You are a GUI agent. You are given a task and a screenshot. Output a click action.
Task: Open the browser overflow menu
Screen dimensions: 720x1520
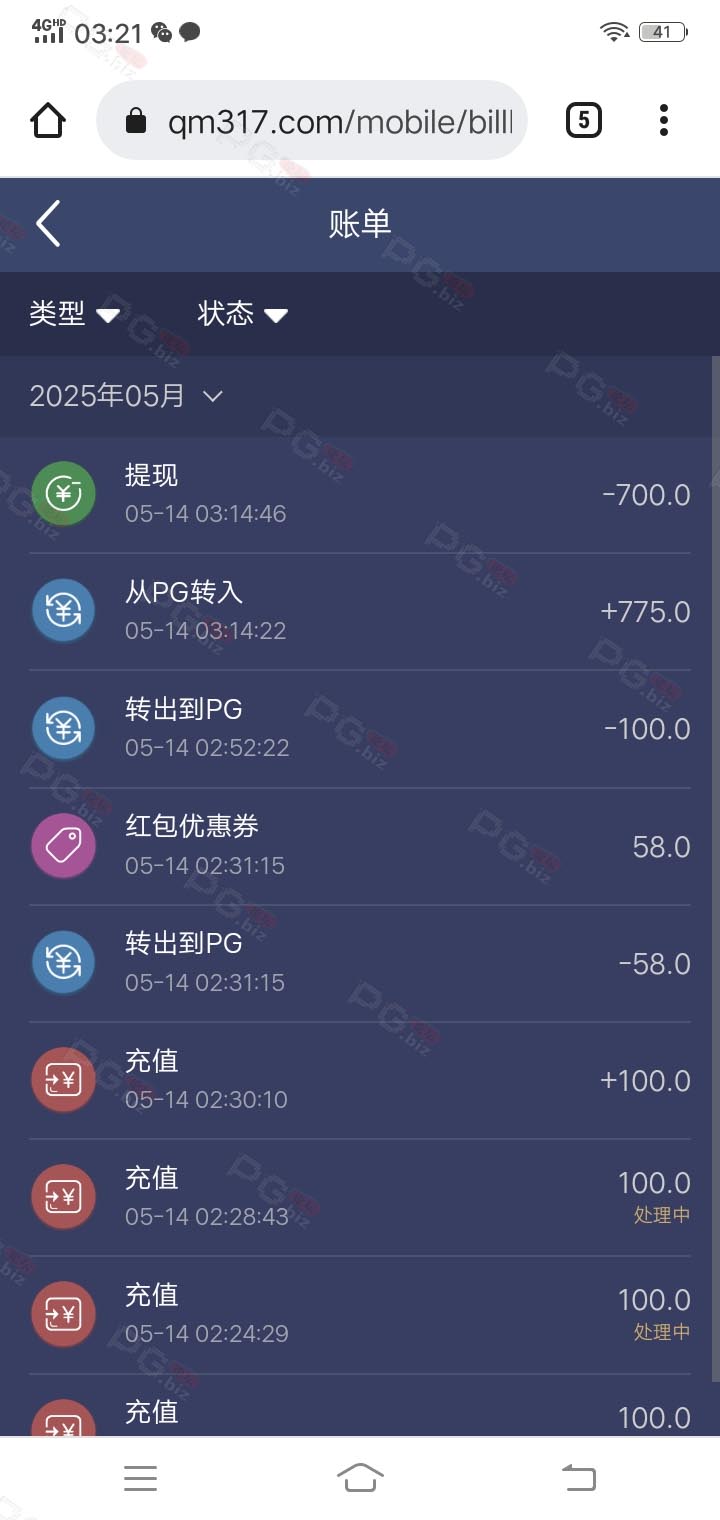663,121
